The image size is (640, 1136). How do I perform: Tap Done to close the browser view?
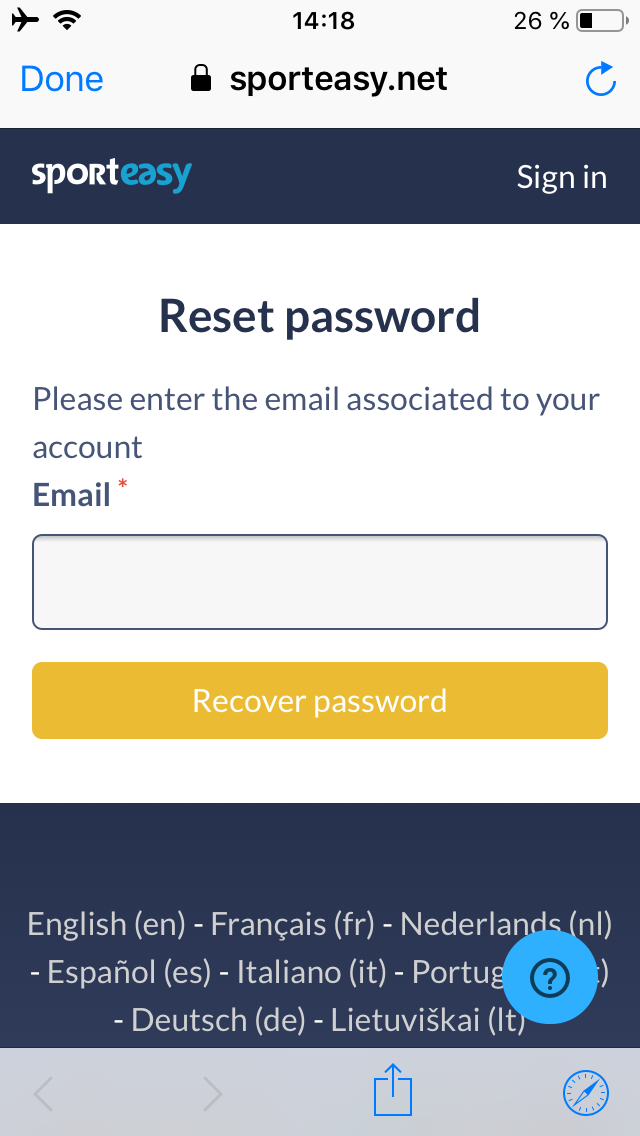pyautogui.click(x=62, y=79)
